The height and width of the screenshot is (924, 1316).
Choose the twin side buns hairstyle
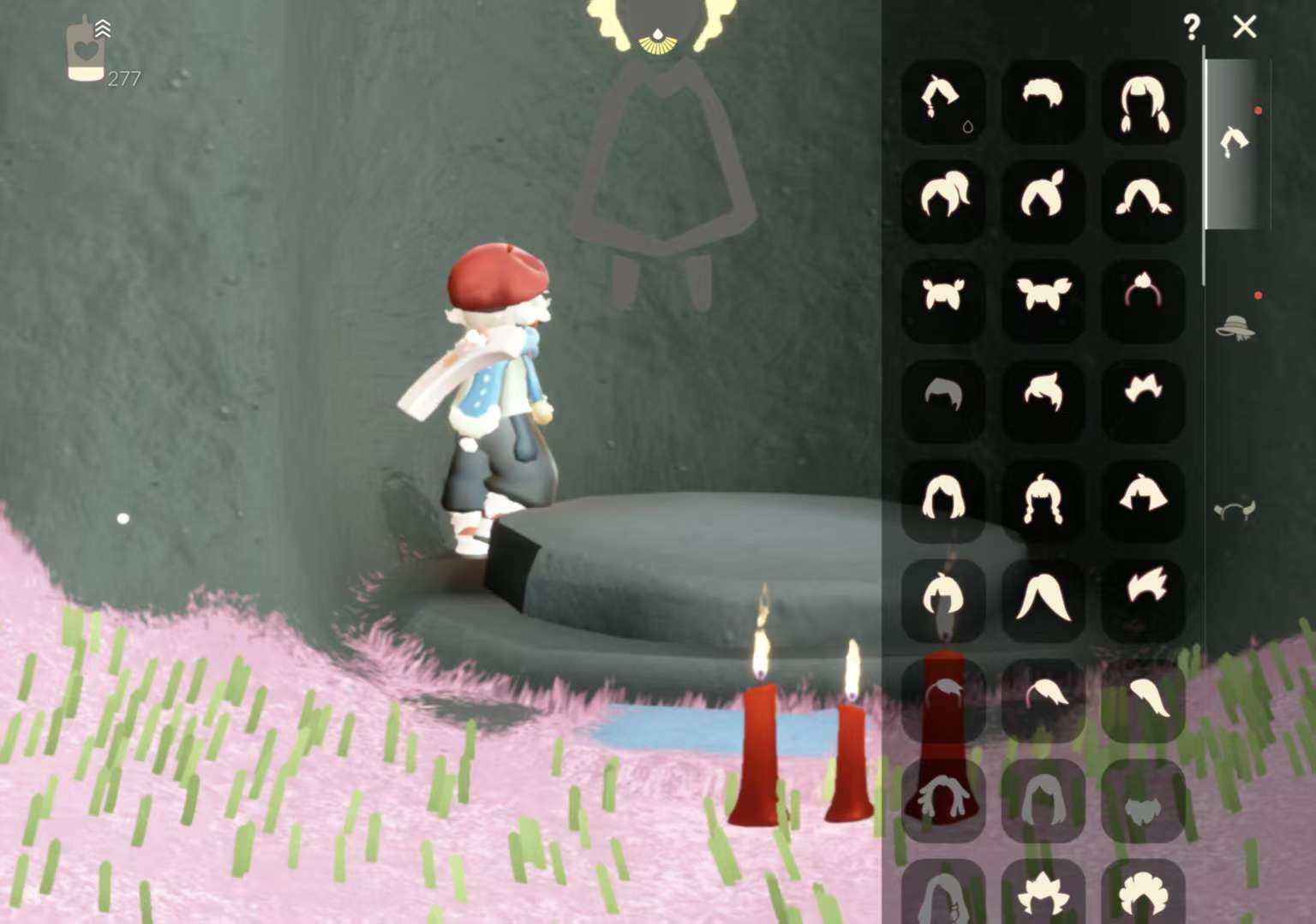tap(943, 294)
